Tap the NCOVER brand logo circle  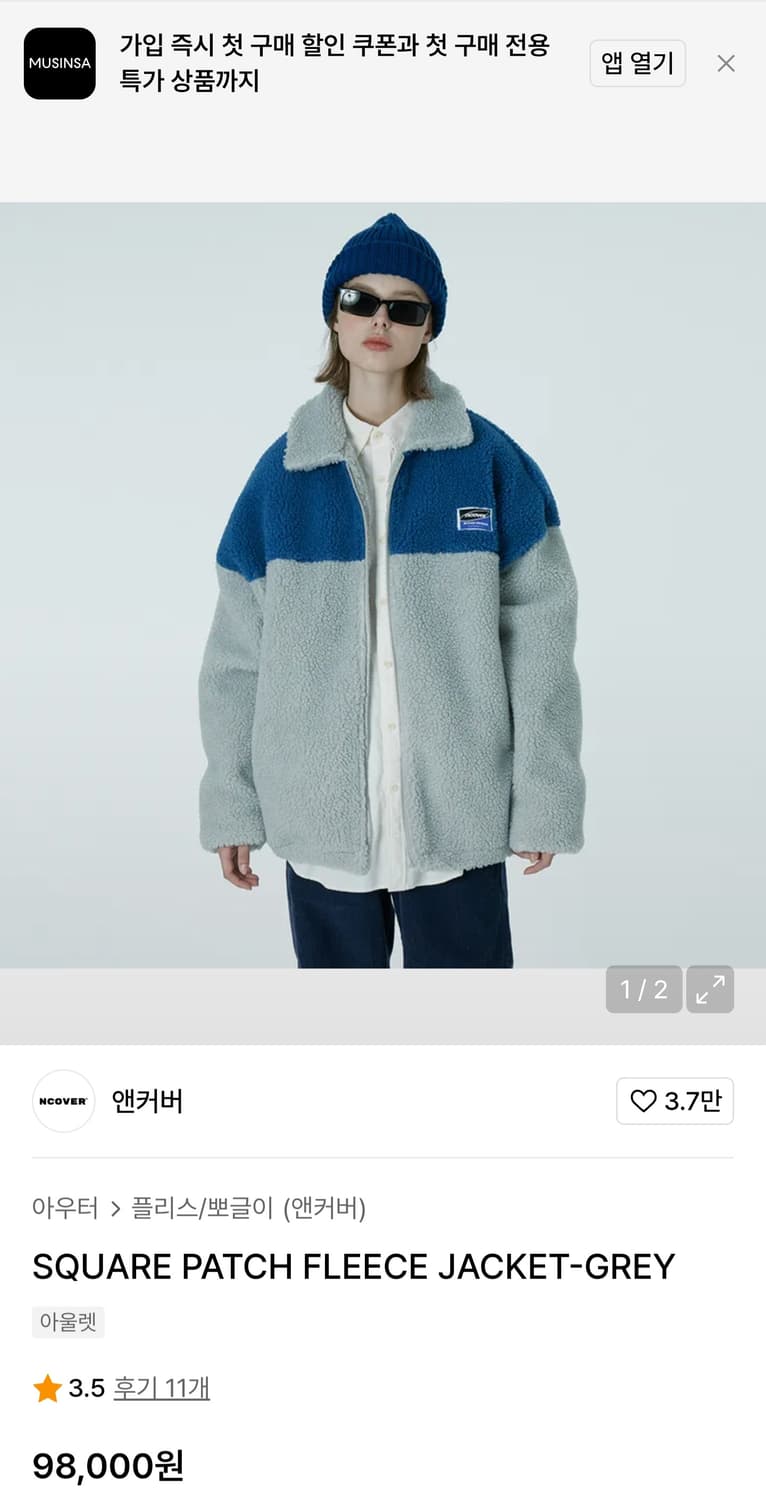[63, 1100]
